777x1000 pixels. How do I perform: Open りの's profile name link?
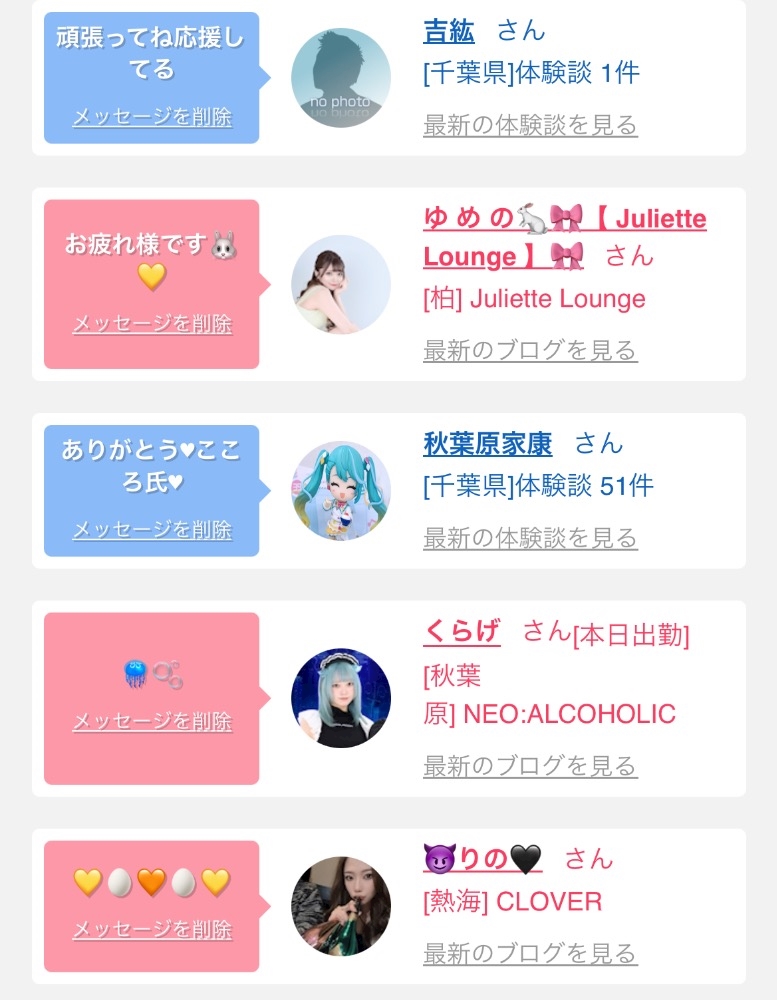click(x=483, y=858)
